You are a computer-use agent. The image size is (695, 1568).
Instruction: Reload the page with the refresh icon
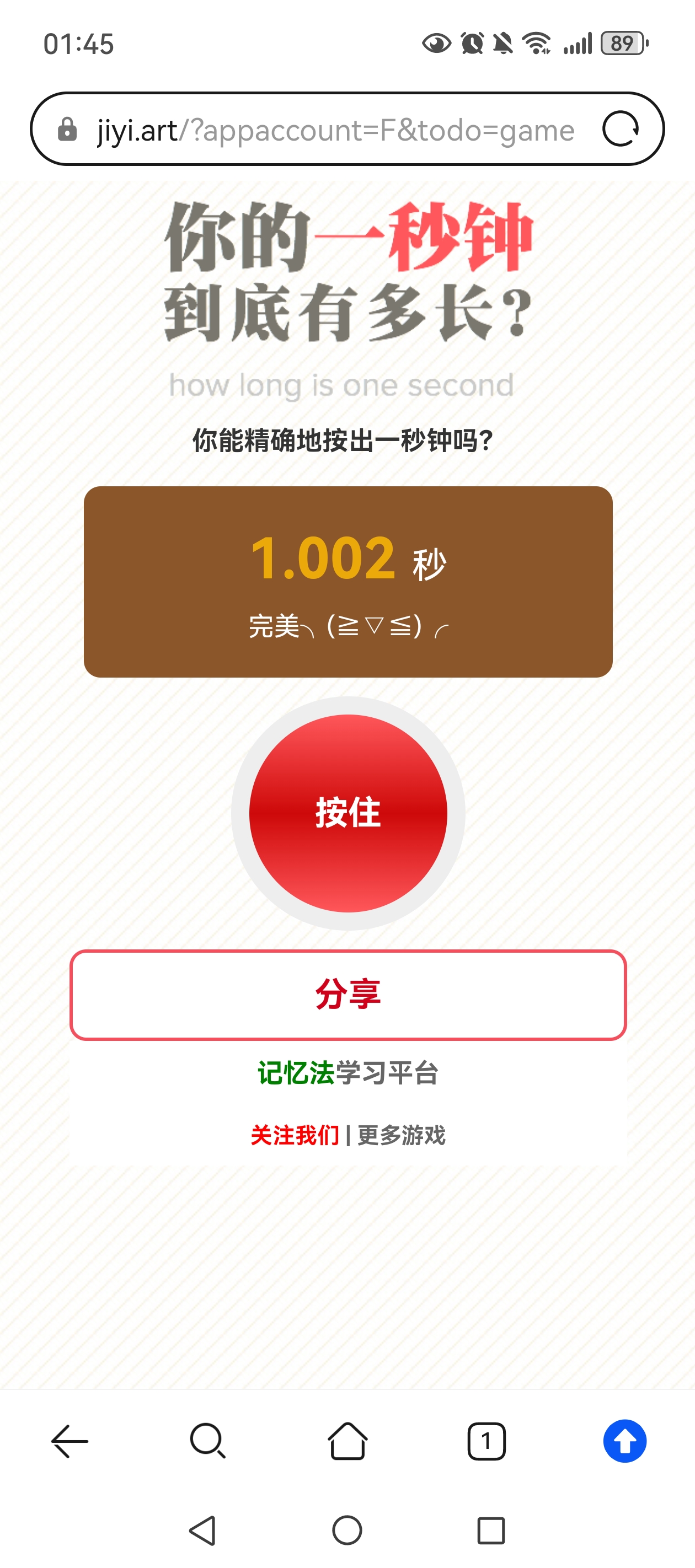point(620,129)
